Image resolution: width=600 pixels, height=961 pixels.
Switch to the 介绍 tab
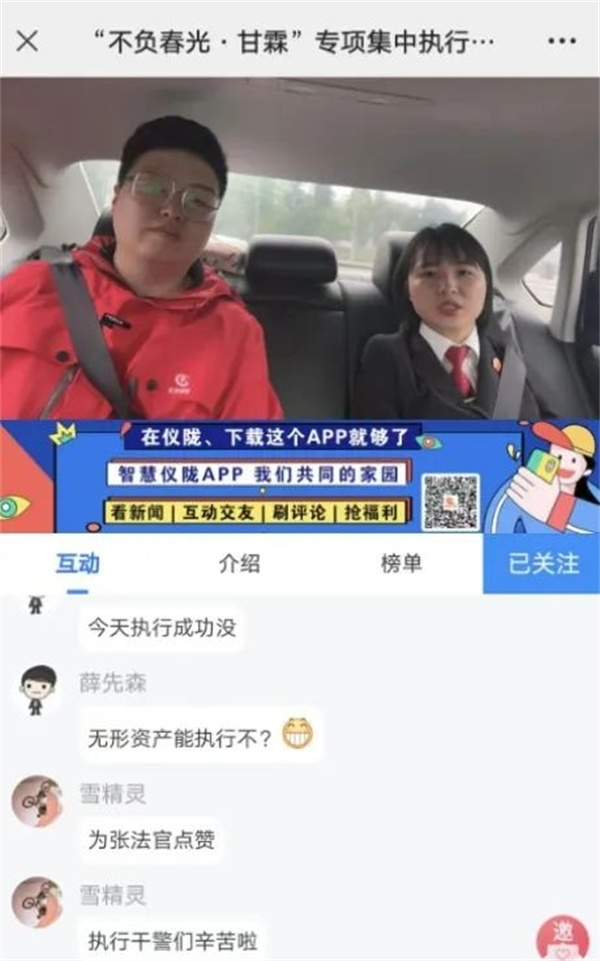tap(239, 563)
